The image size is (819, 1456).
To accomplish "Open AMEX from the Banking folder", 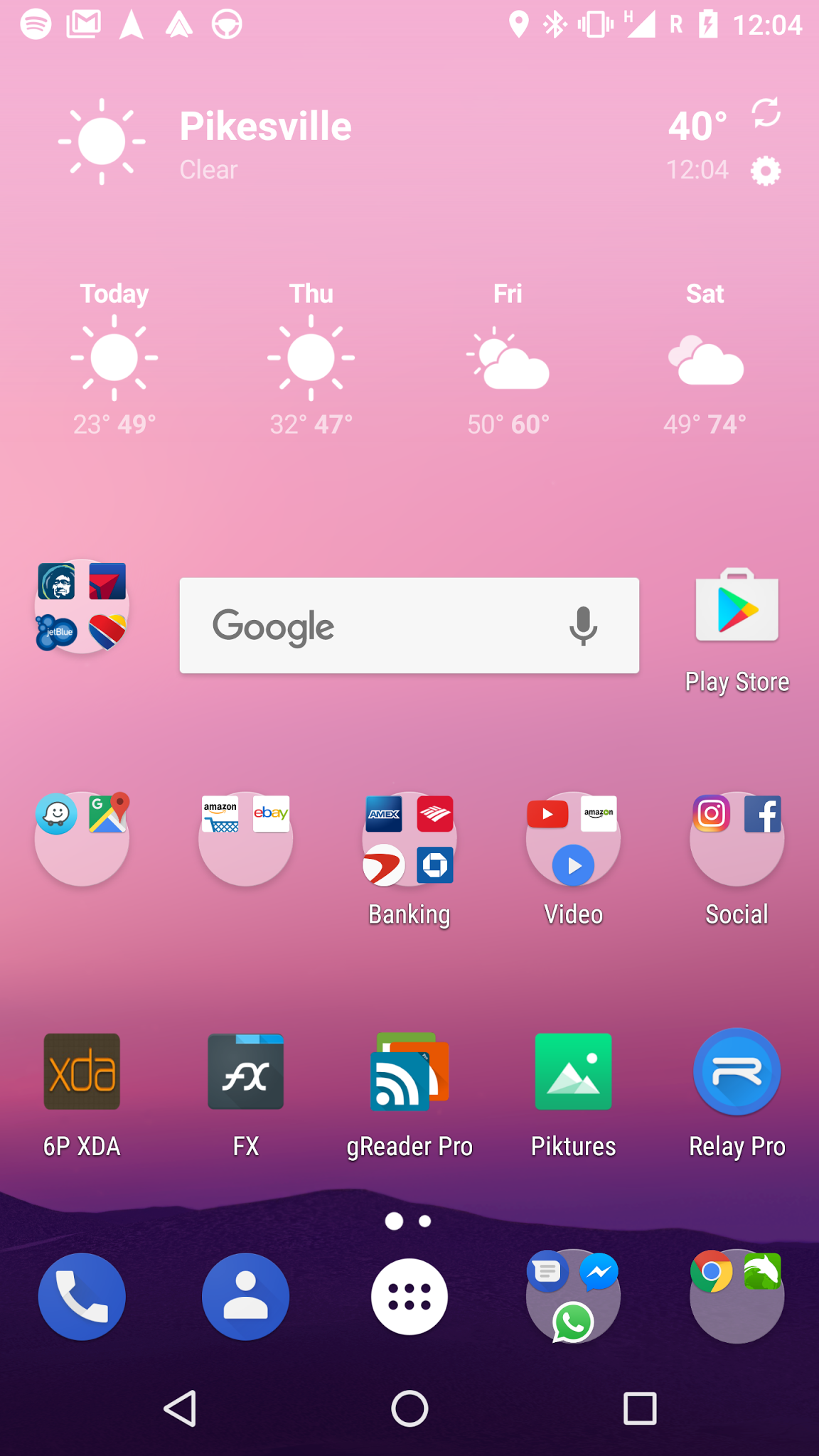I will [x=383, y=815].
